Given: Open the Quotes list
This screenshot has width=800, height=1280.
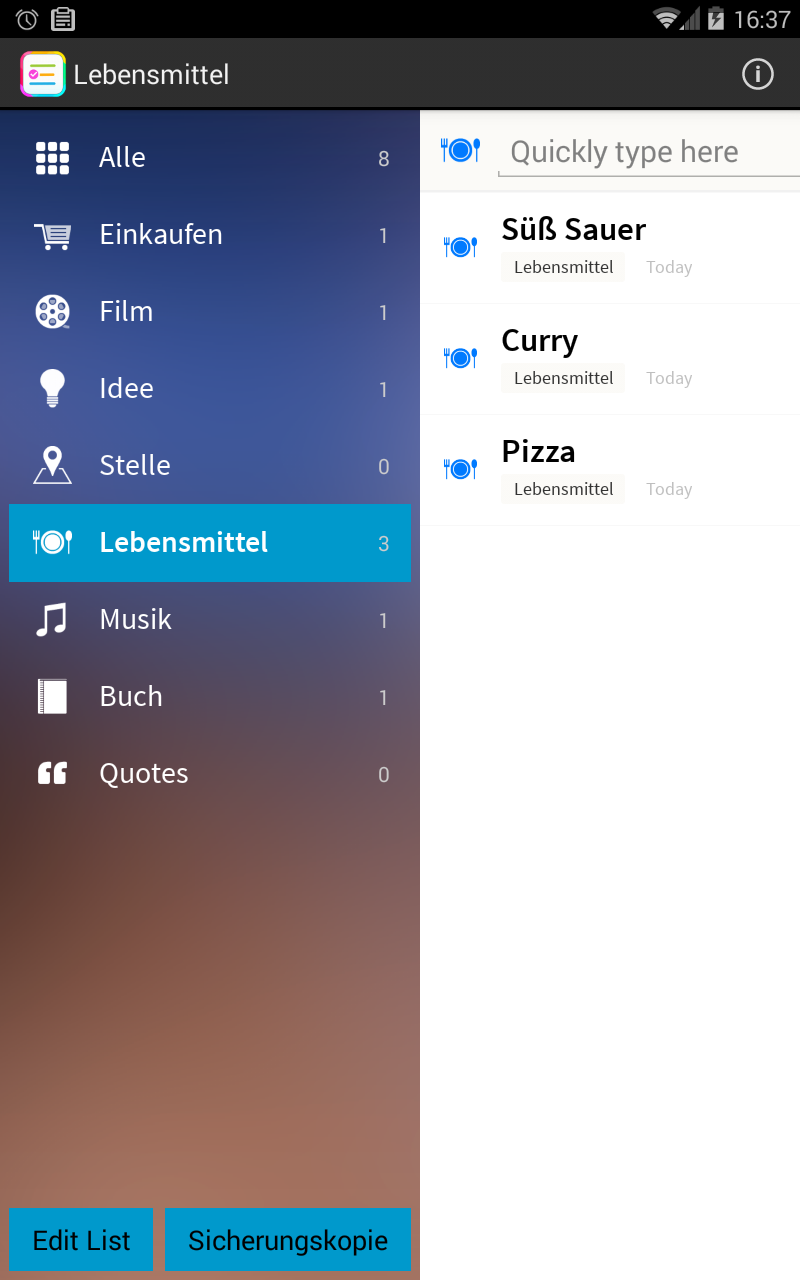Looking at the screenshot, I should click(x=210, y=774).
